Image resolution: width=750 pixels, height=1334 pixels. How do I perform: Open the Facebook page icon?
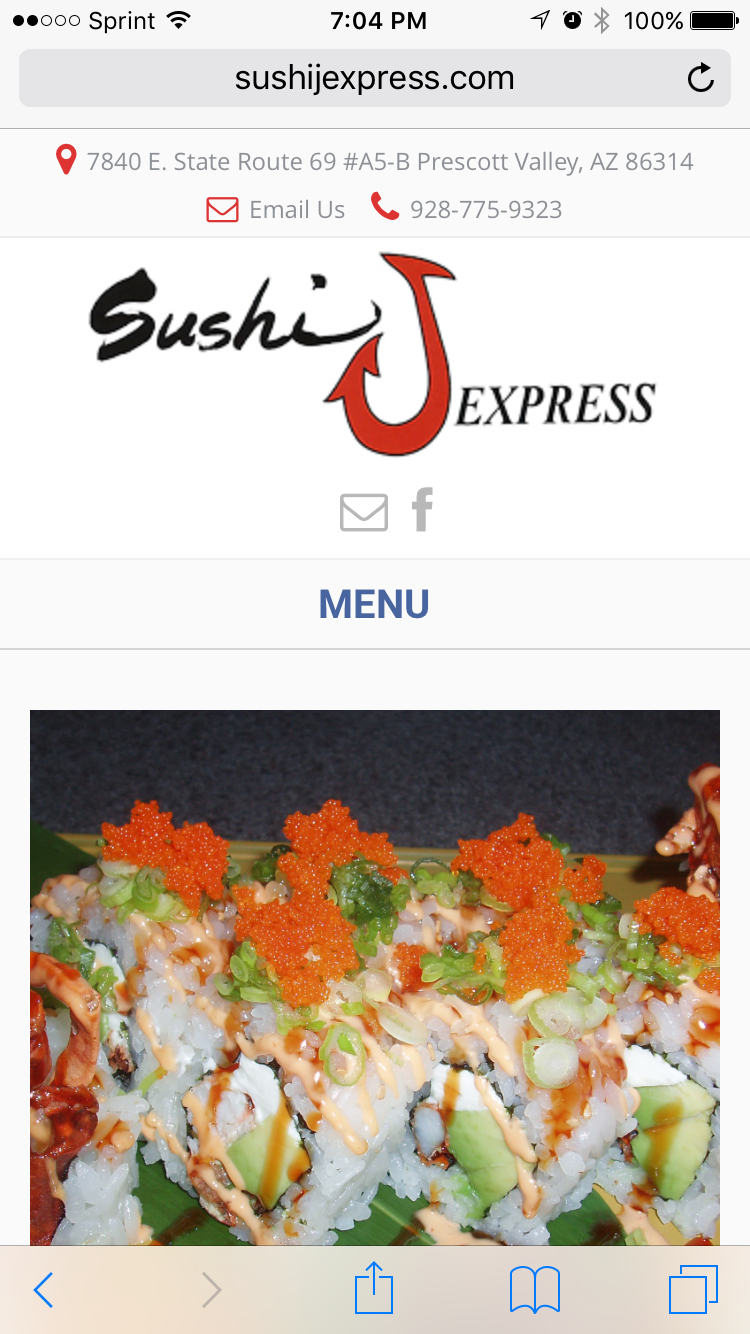click(422, 510)
